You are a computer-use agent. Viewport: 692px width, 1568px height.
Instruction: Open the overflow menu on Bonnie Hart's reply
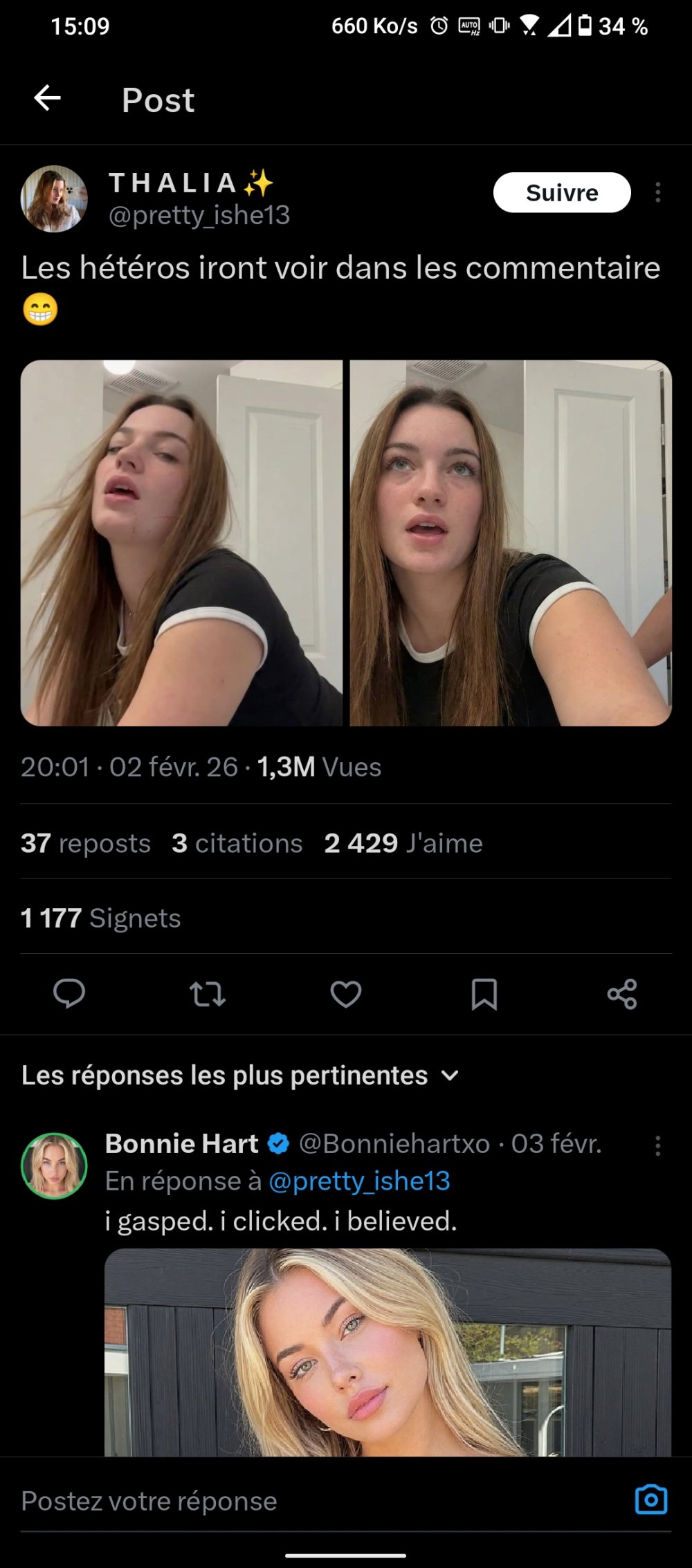657,1146
